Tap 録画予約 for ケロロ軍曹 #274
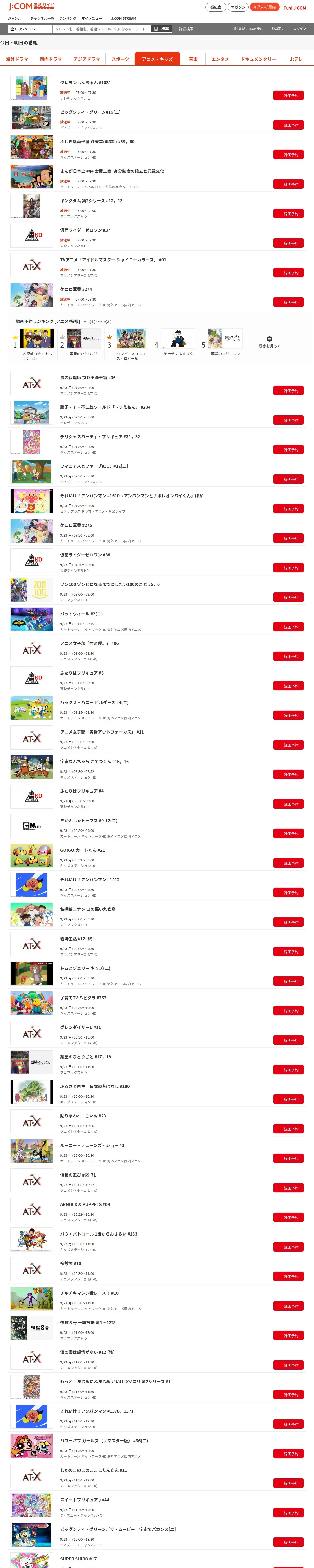The image size is (314, 1568). pyautogui.click(x=288, y=303)
